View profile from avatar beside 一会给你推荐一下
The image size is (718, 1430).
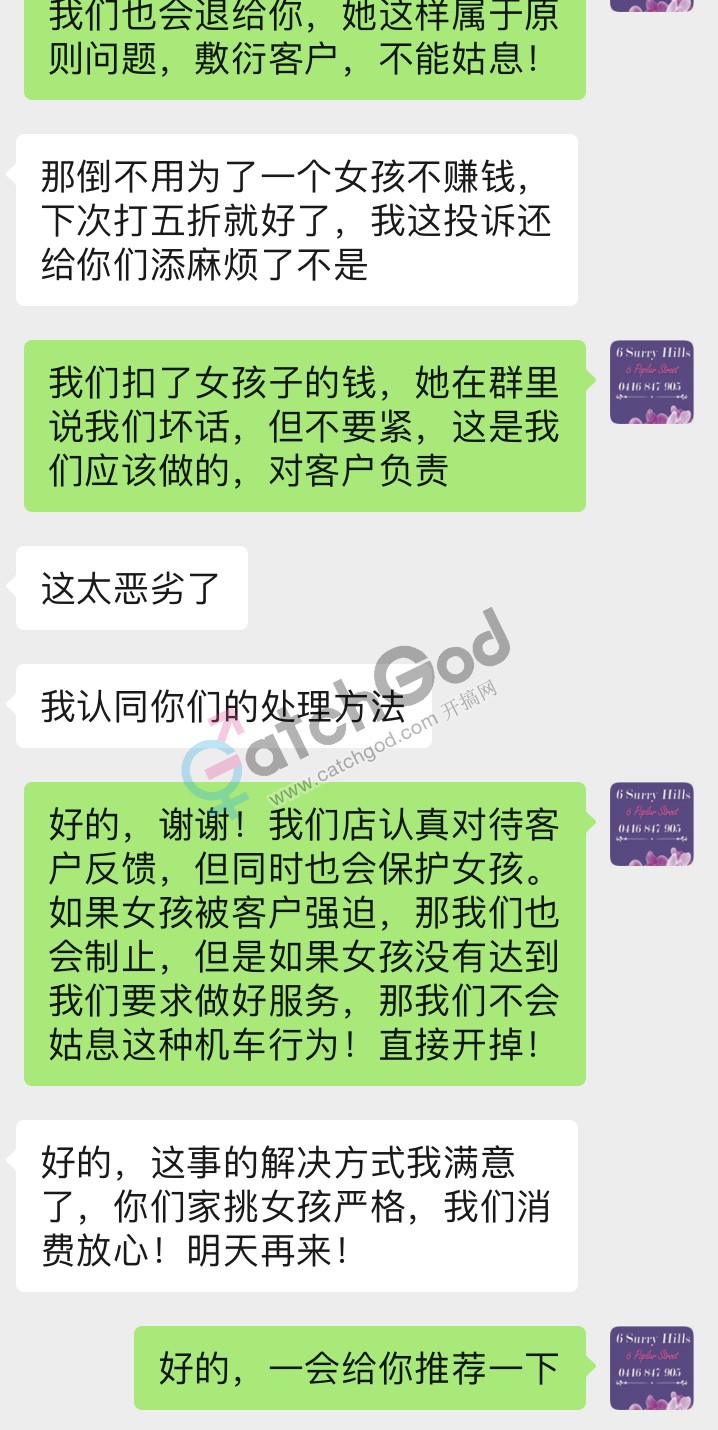click(652, 1368)
